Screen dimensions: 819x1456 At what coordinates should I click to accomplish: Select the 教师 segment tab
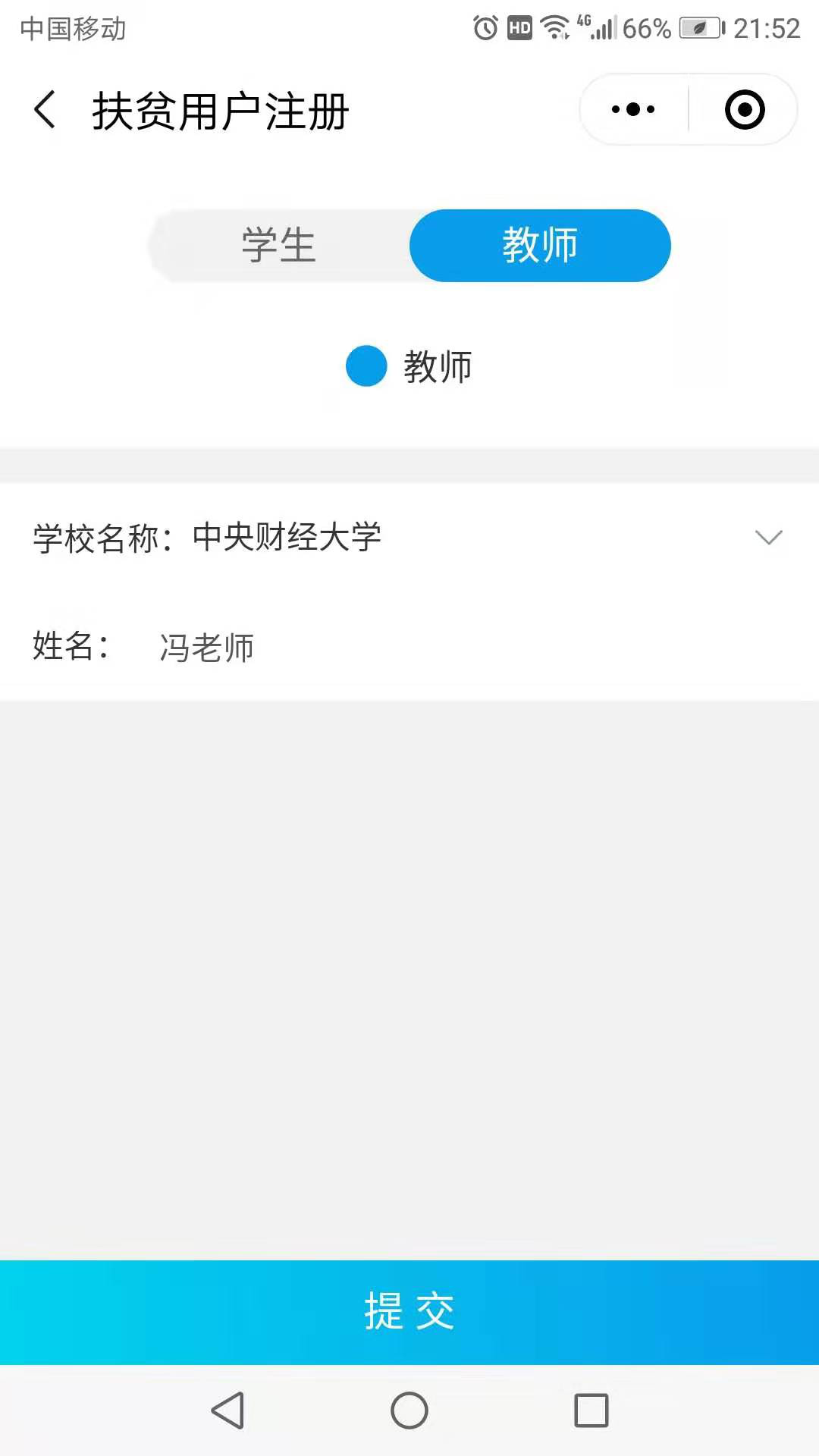(x=540, y=246)
